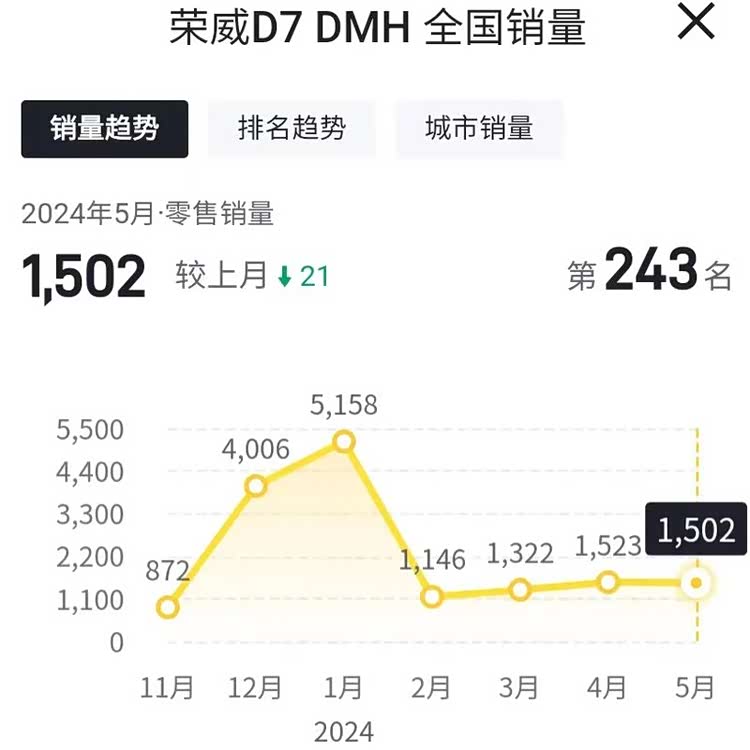Tap the 3月 data point showing 1,322
This screenshot has width=750, height=750.
(x=520, y=590)
